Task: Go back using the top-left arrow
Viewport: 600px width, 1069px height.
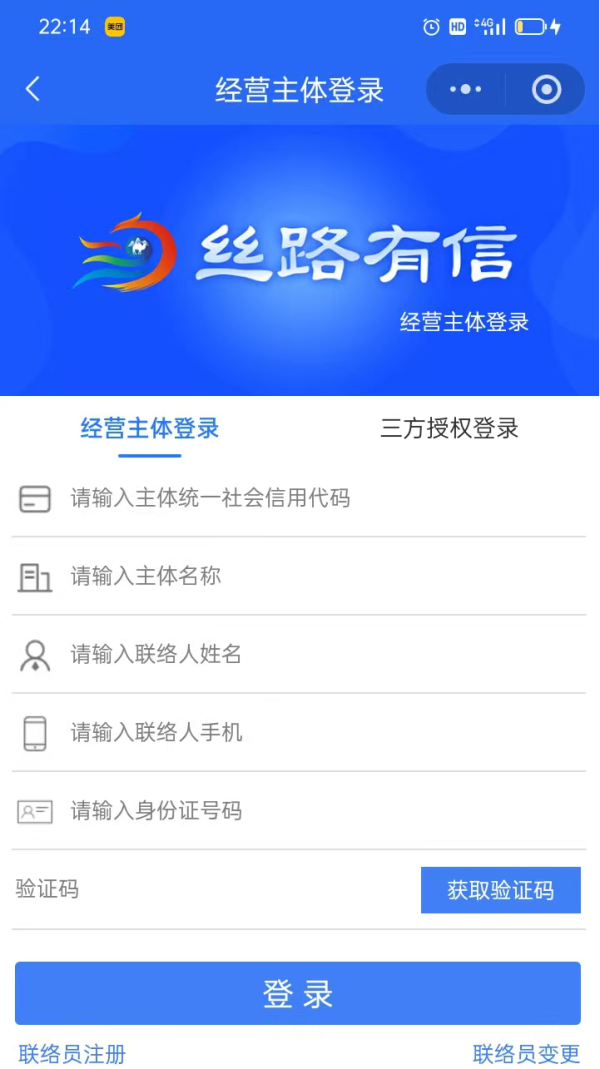Action: (x=33, y=89)
